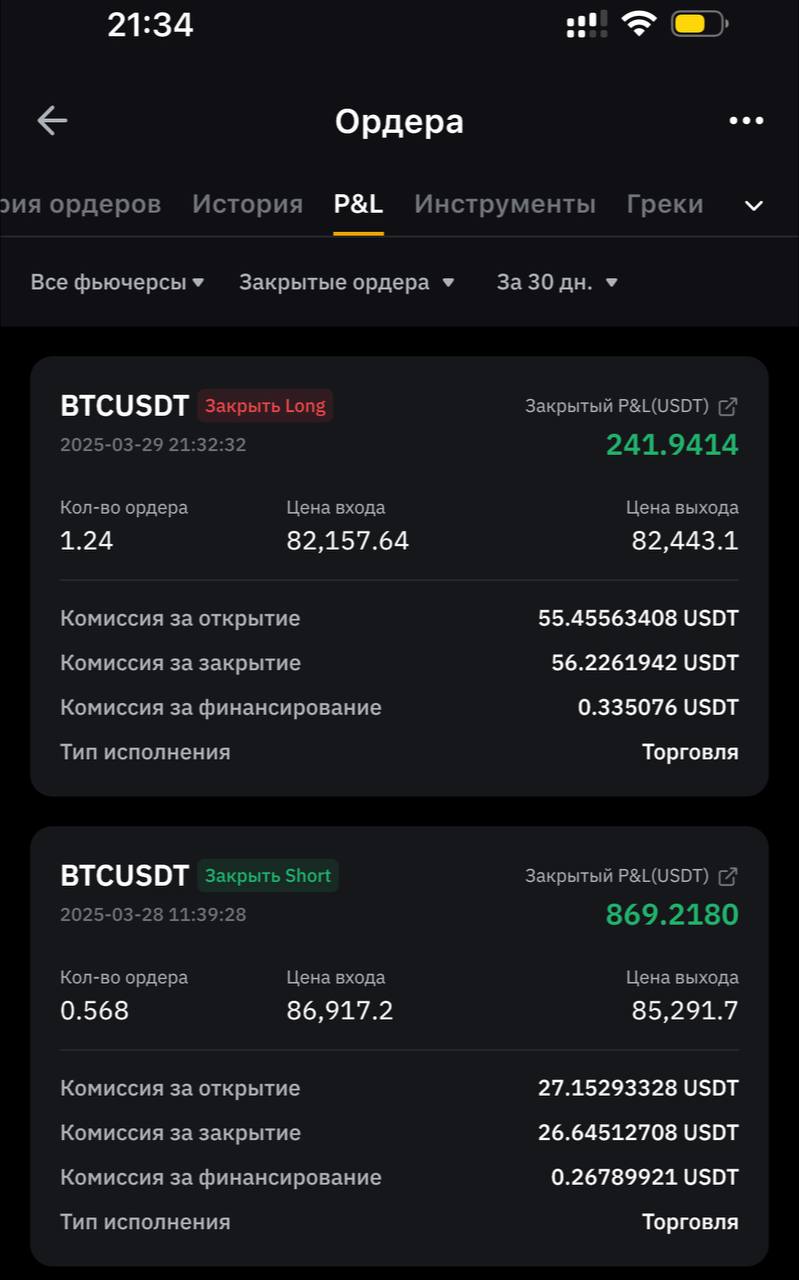Open the За 30 дн. period dropdown
The width and height of the screenshot is (799, 1280).
(557, 282)
